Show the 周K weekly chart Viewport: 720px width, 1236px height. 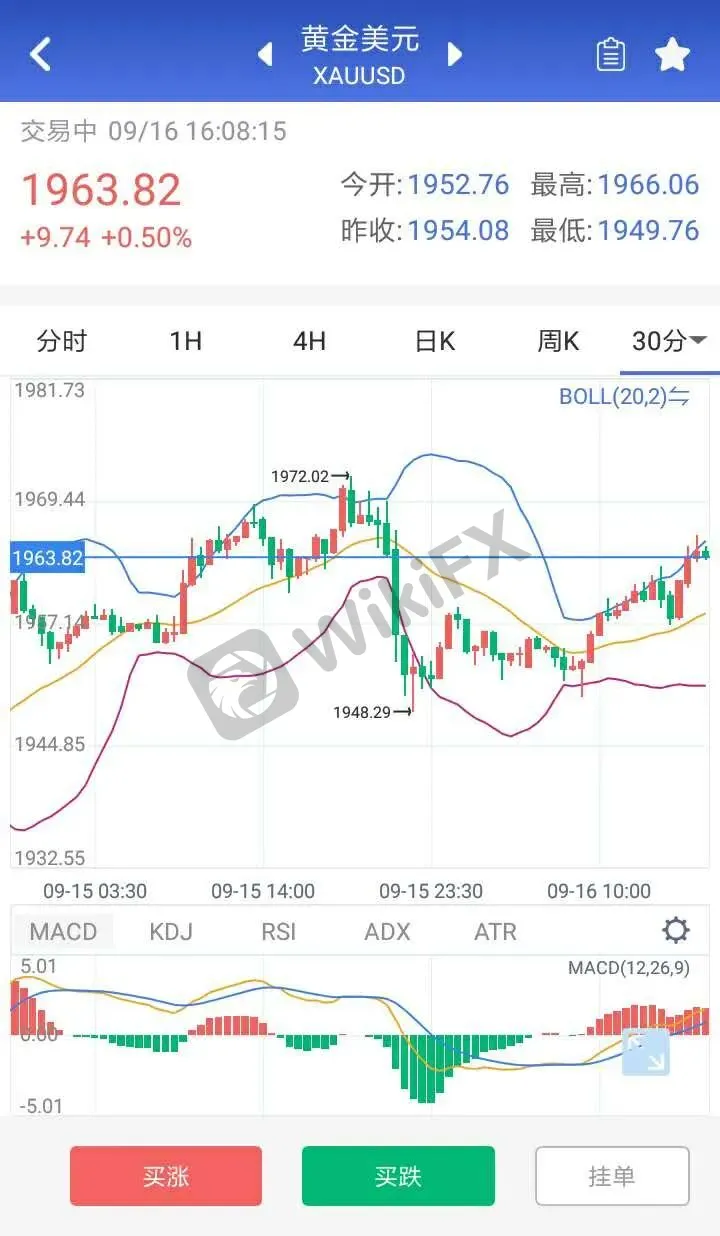point(558,341)
